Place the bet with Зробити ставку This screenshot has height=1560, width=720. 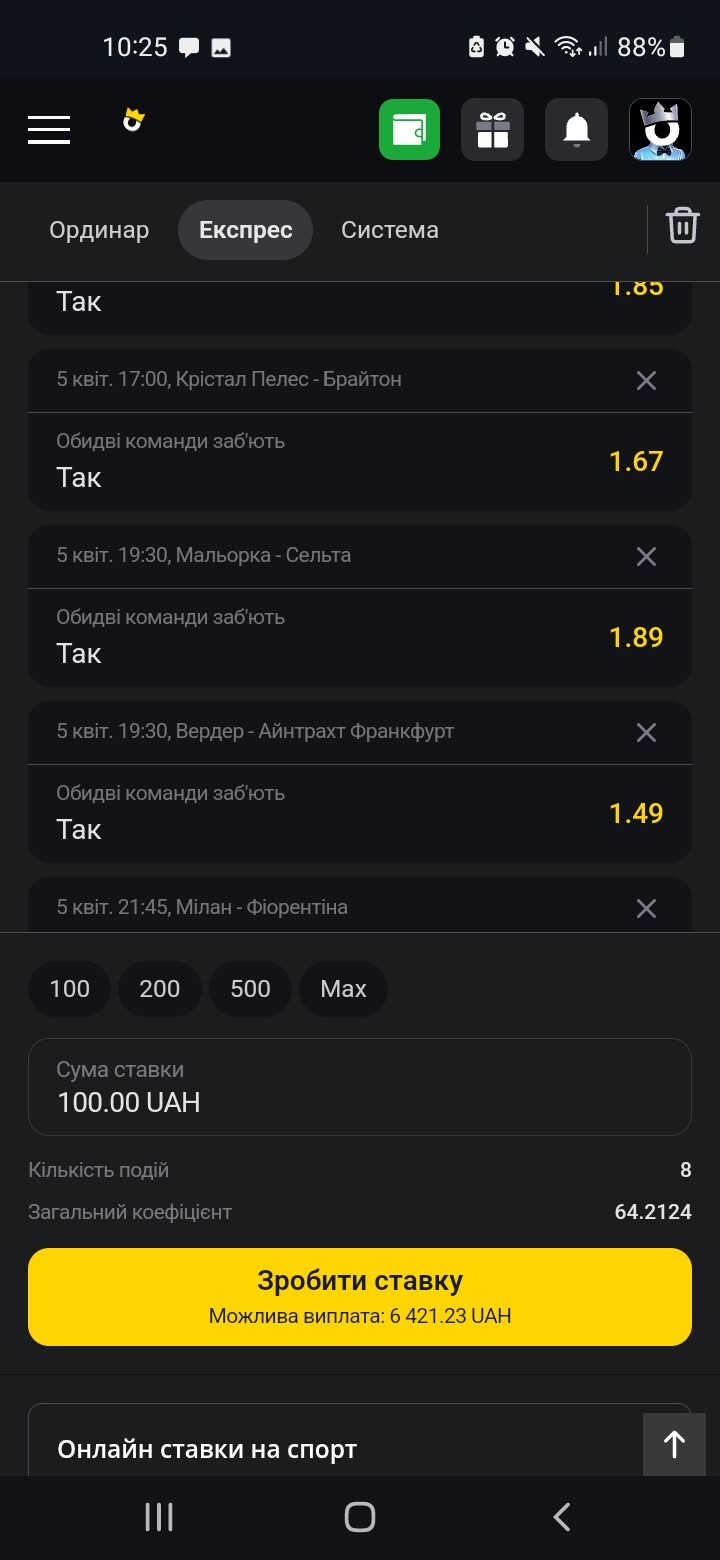pyautogui.click(x=360, y=1297)
